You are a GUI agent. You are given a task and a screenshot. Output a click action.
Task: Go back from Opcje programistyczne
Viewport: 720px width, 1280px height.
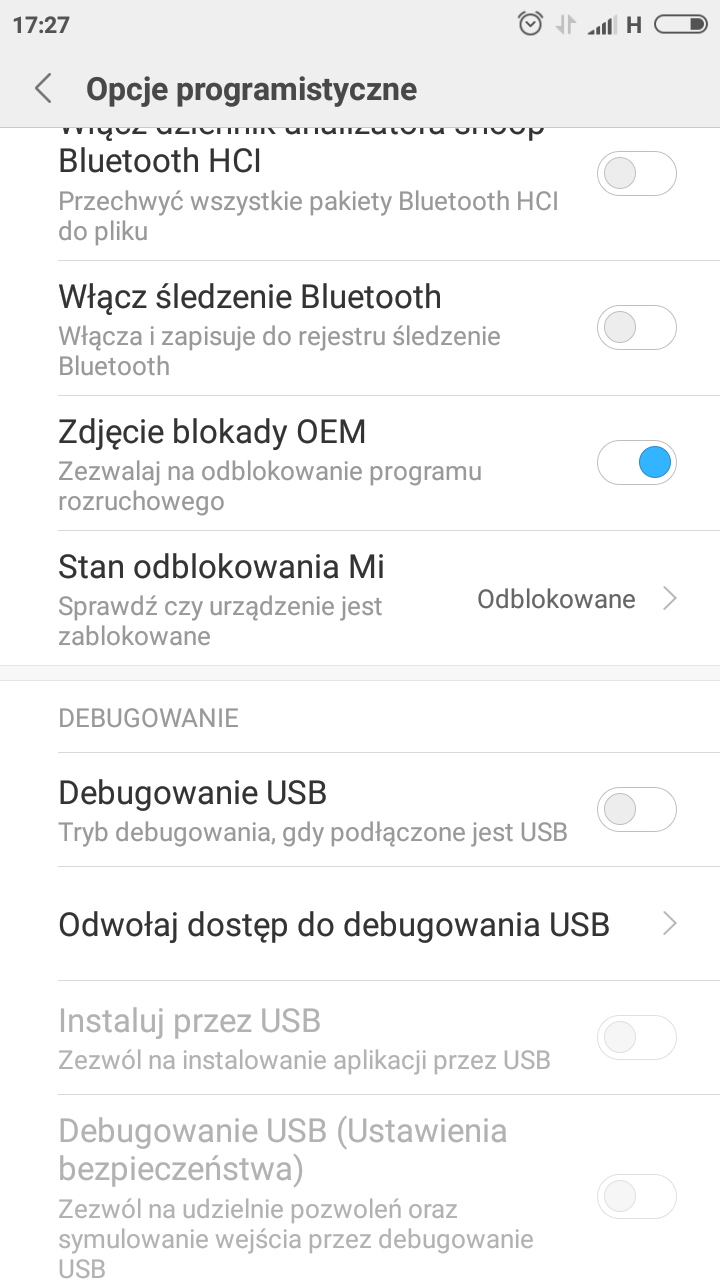pos(42,89)
